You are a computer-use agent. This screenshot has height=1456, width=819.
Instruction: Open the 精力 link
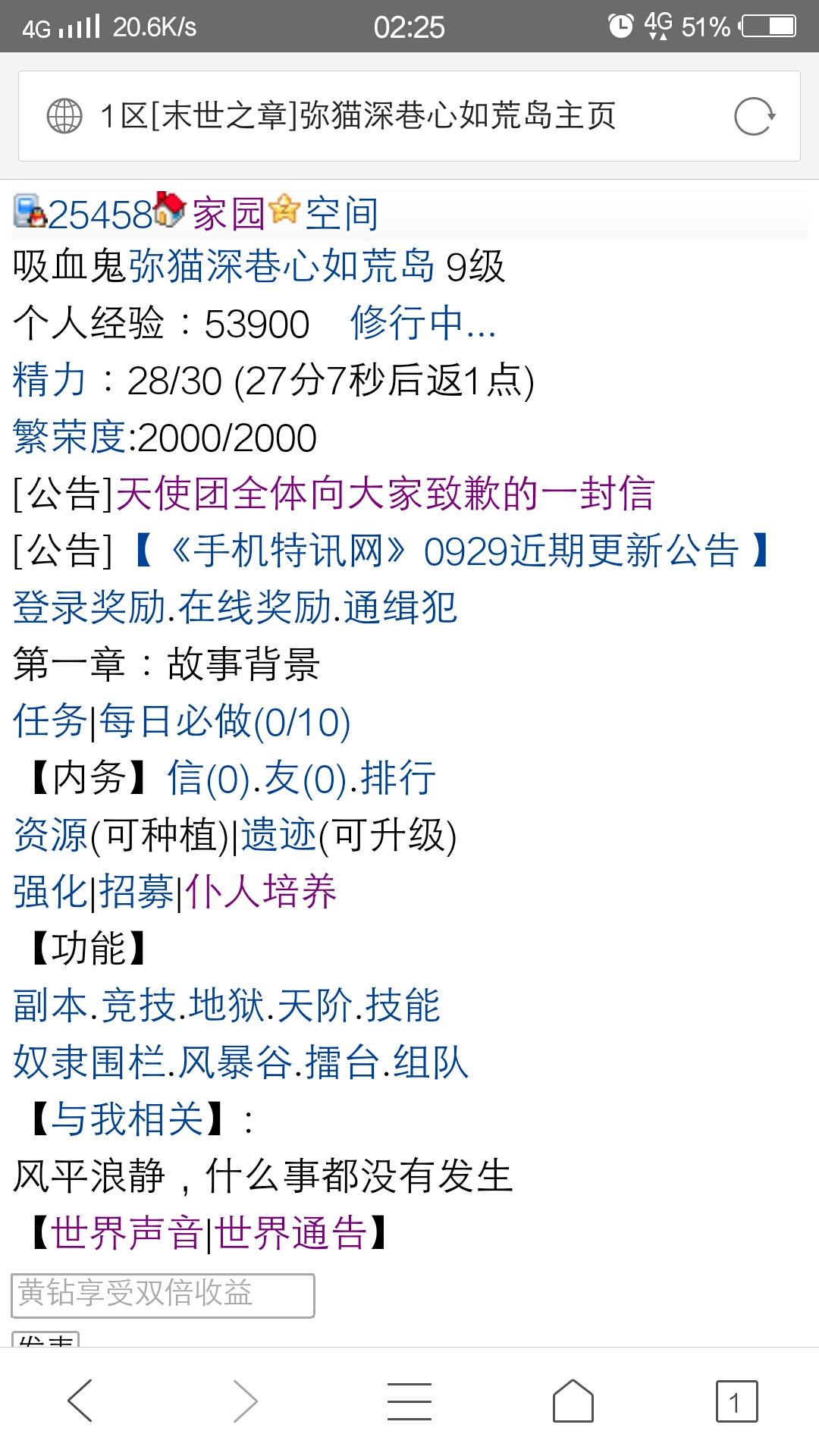pyautogui.click(x=49, y=381)
